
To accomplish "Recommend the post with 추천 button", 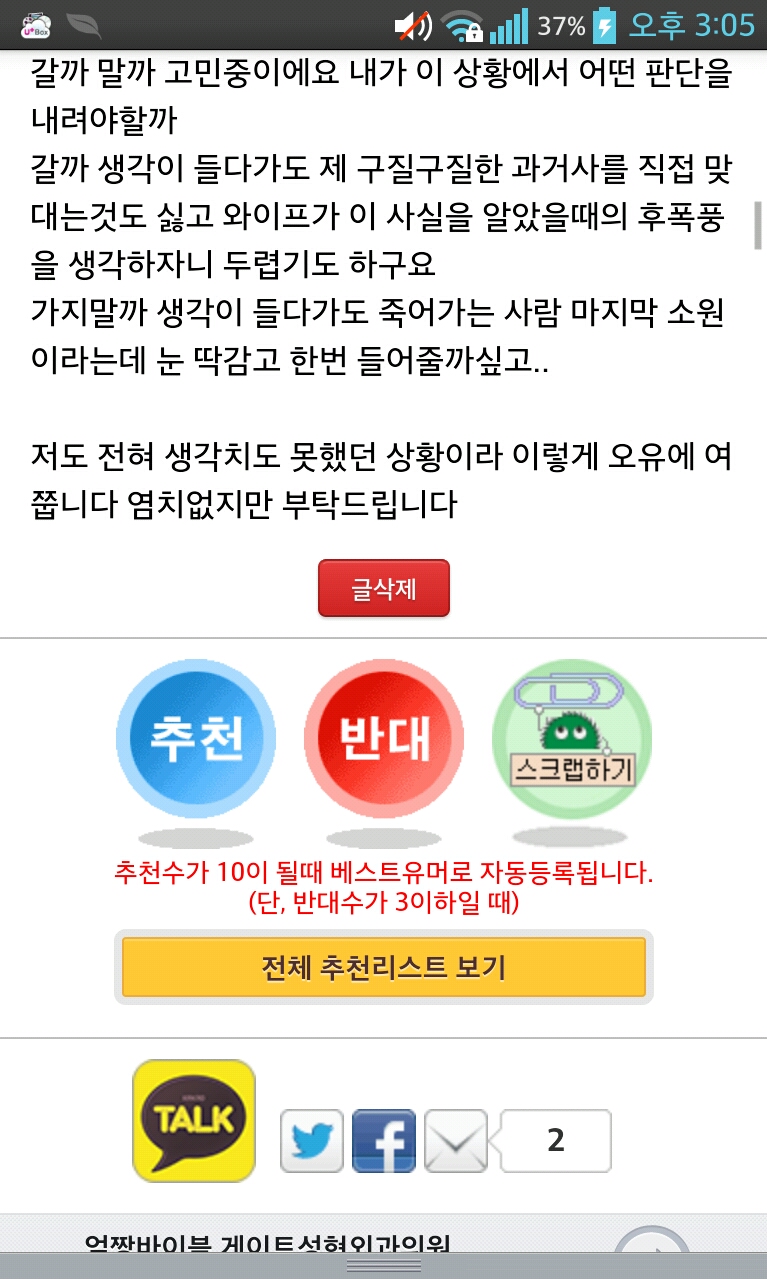I will (x=196, y=739).
